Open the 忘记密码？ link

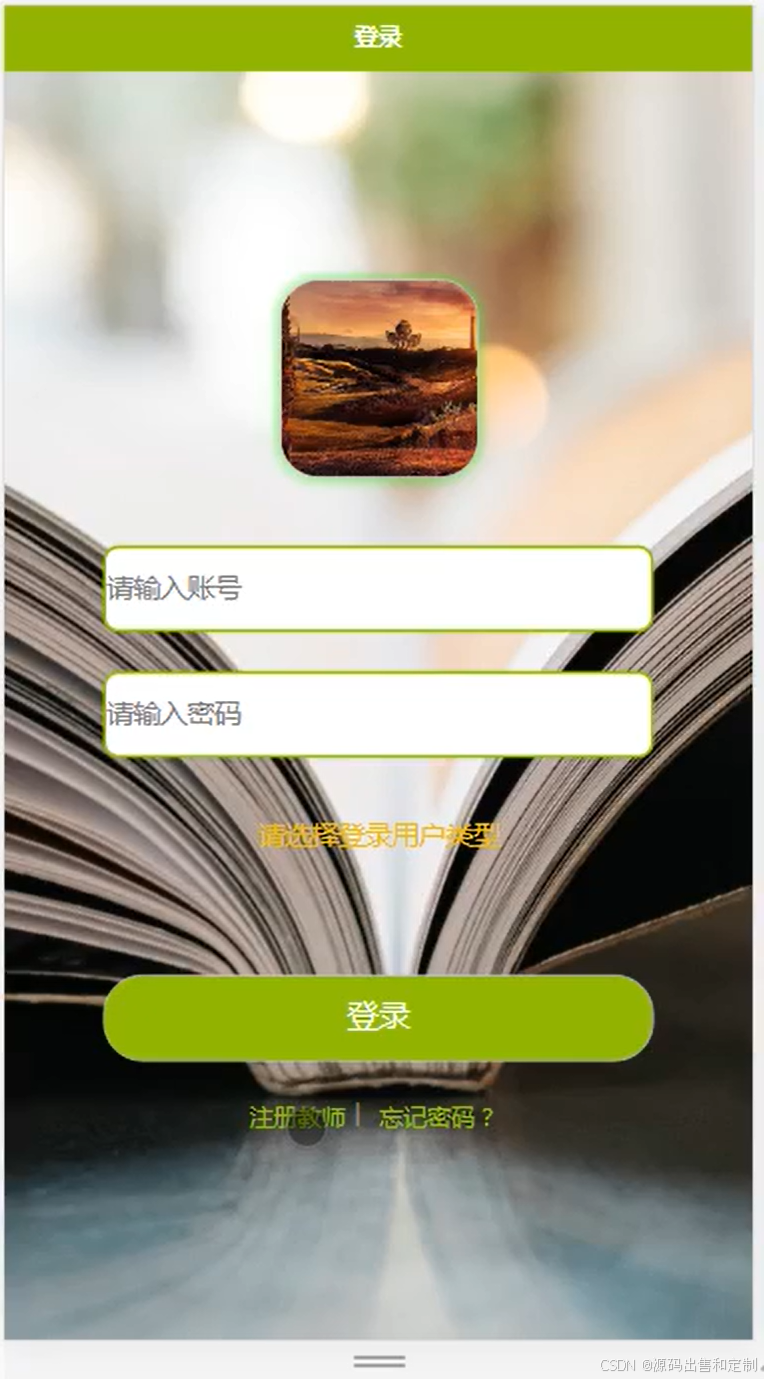(437, 1117)
